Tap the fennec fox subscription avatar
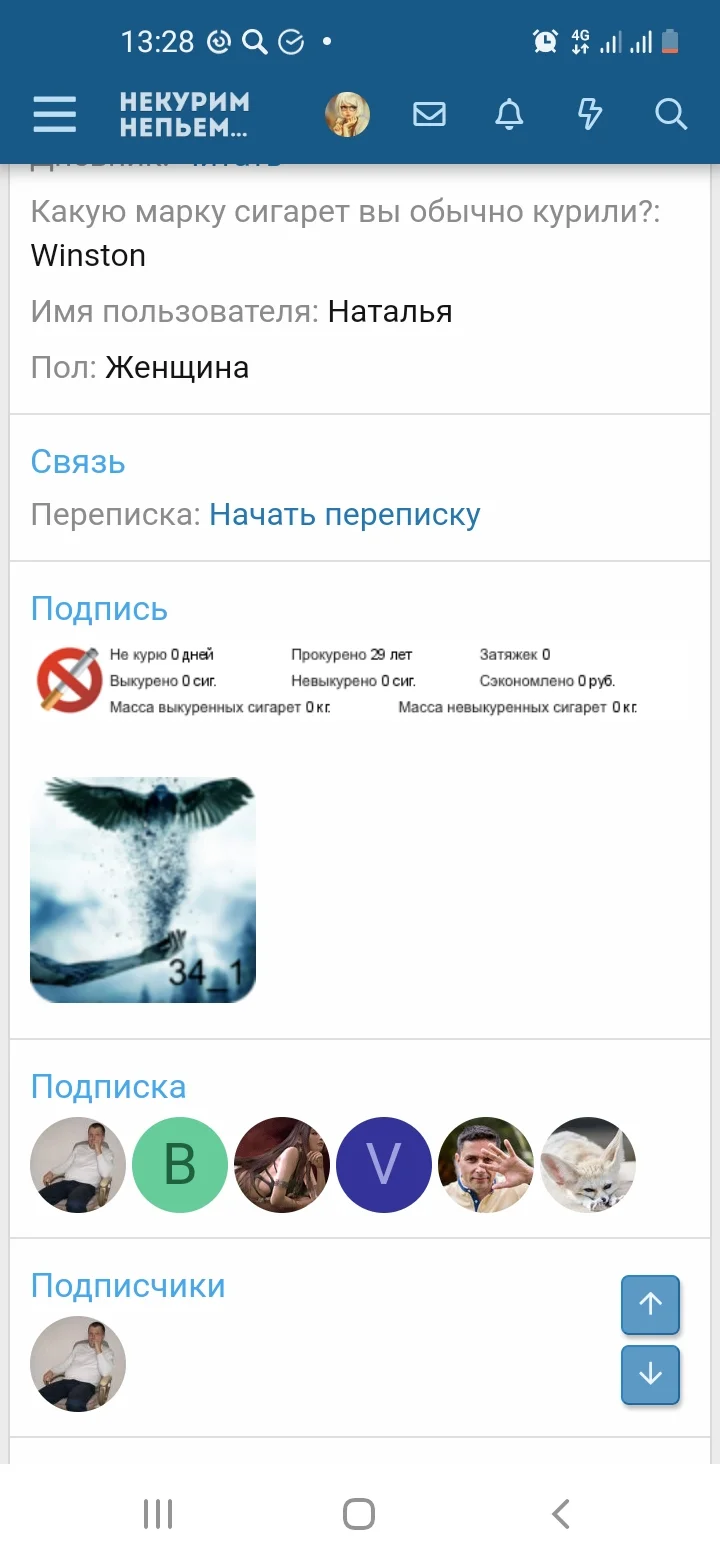The image size is (720, 1560). click(x=588, y=1164)
